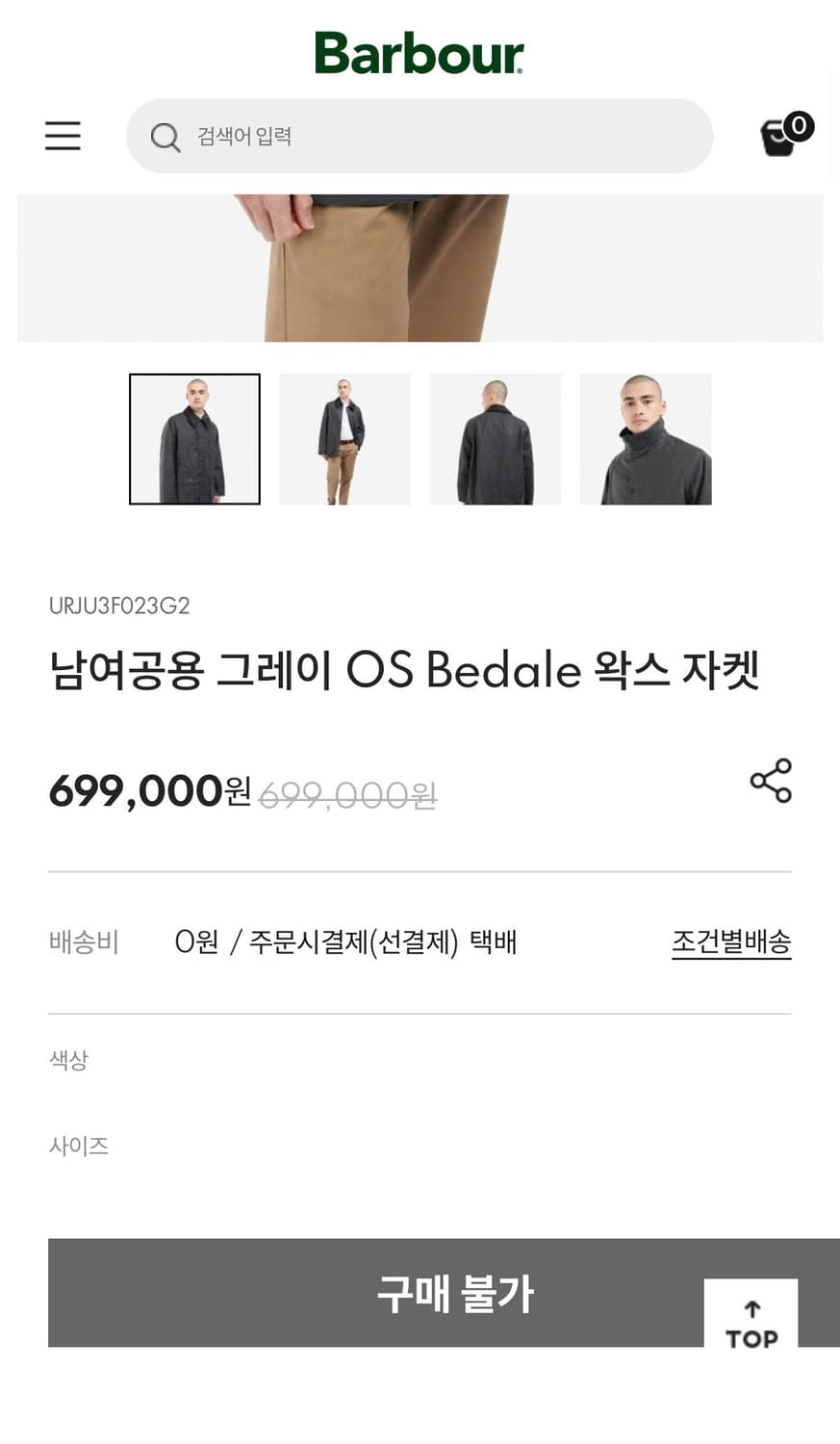Open the hamburger navigation menu

pyautogui.click(x=63, y=136)
